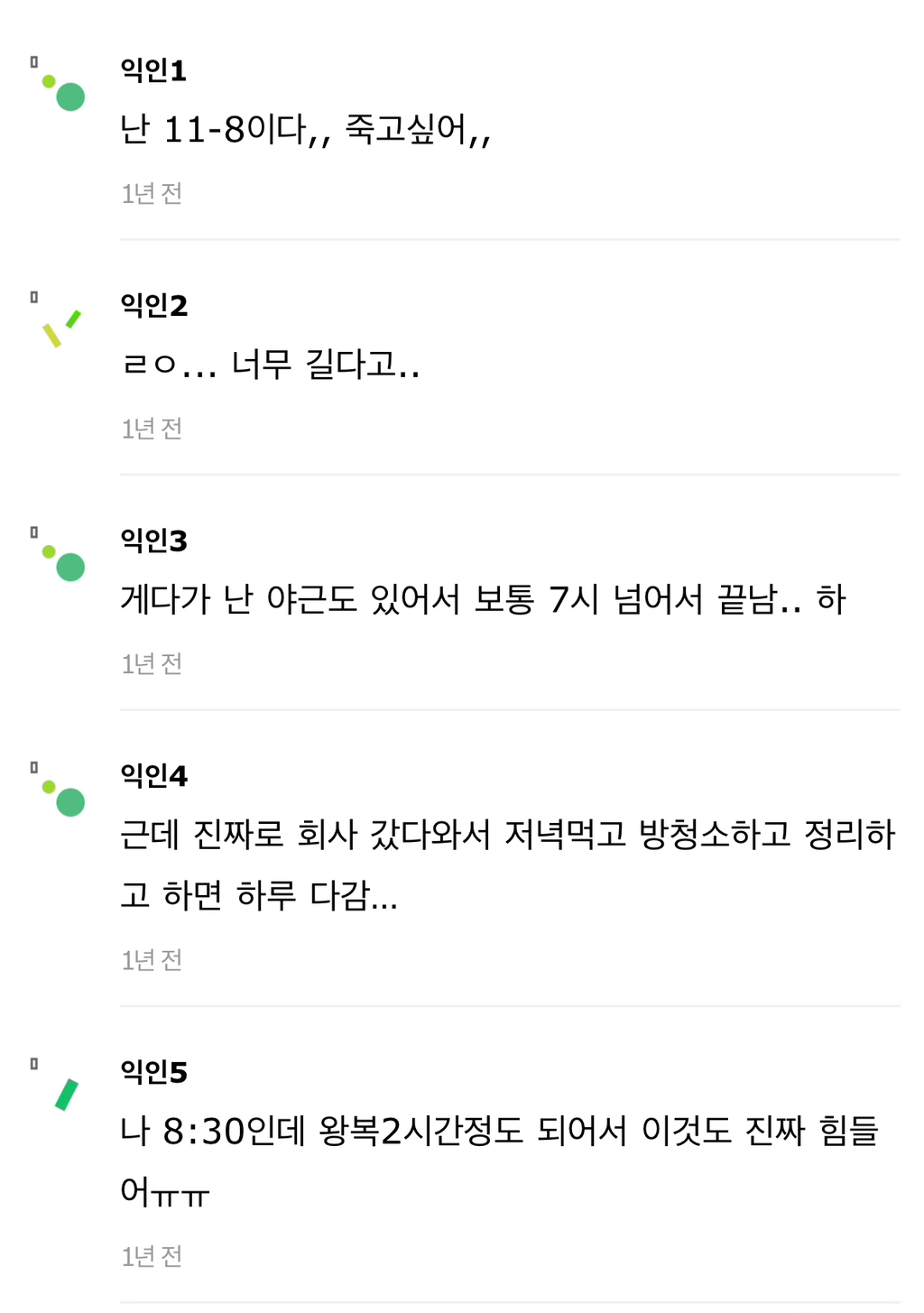Open the '1년 전' timestamp on 익인2's comment

150,429
